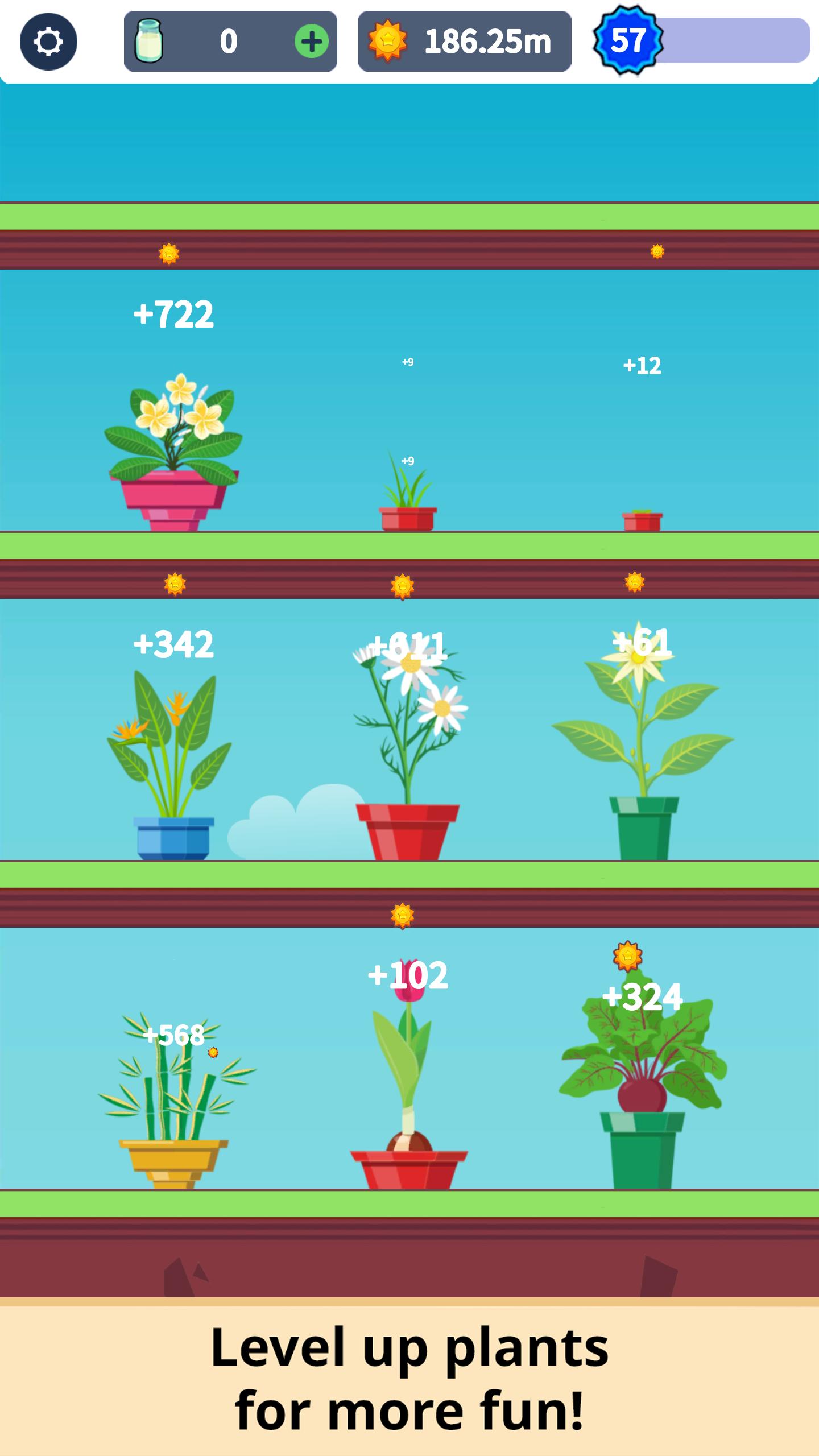Tap the green plus to add water jars

(311, 42)
